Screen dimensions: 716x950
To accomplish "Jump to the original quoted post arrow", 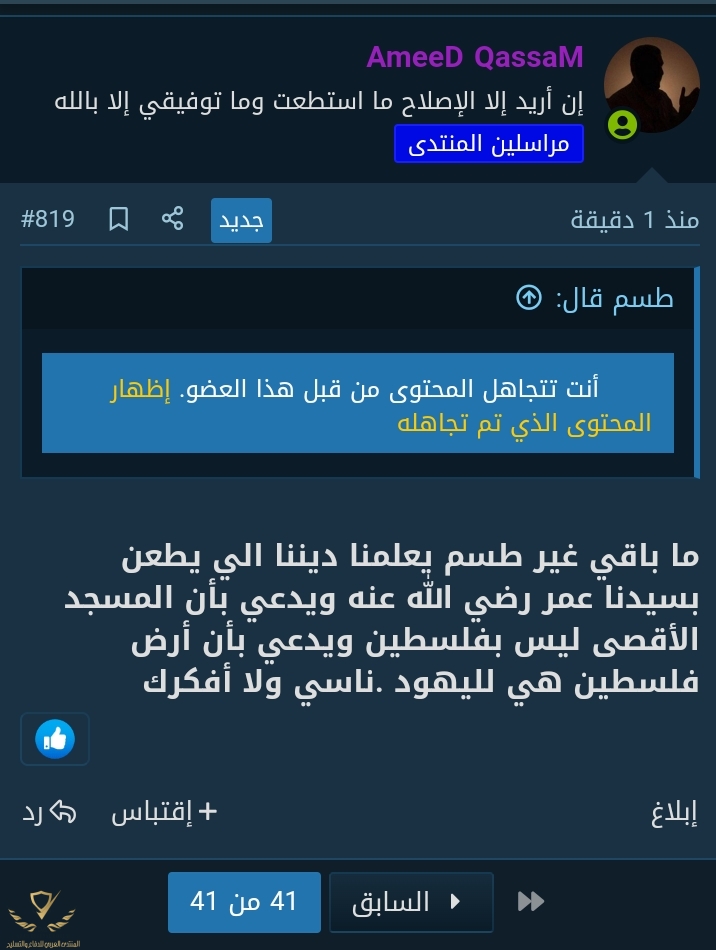I will [528, 298].
